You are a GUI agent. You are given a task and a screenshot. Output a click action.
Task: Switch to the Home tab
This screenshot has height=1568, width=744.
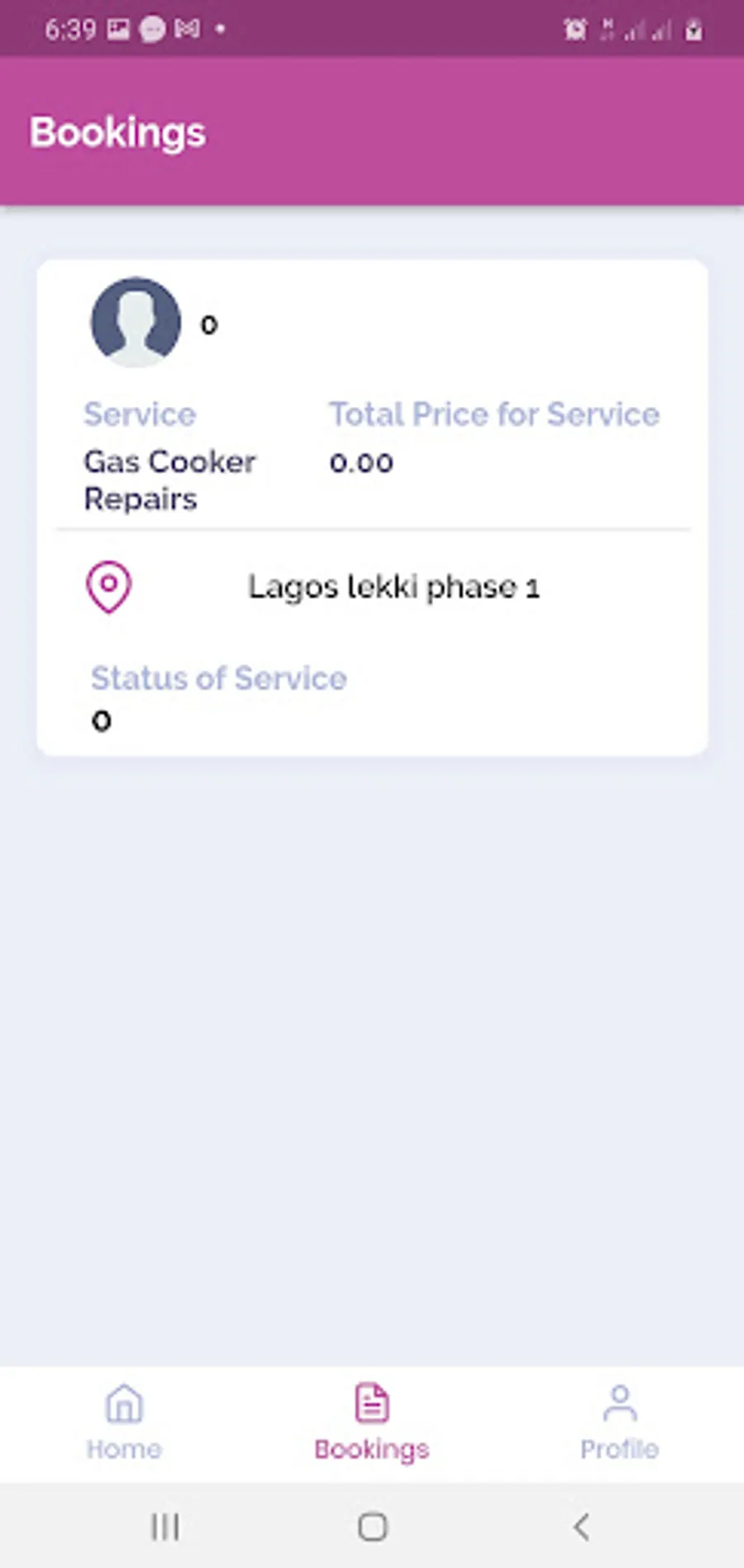point(124,1422)
